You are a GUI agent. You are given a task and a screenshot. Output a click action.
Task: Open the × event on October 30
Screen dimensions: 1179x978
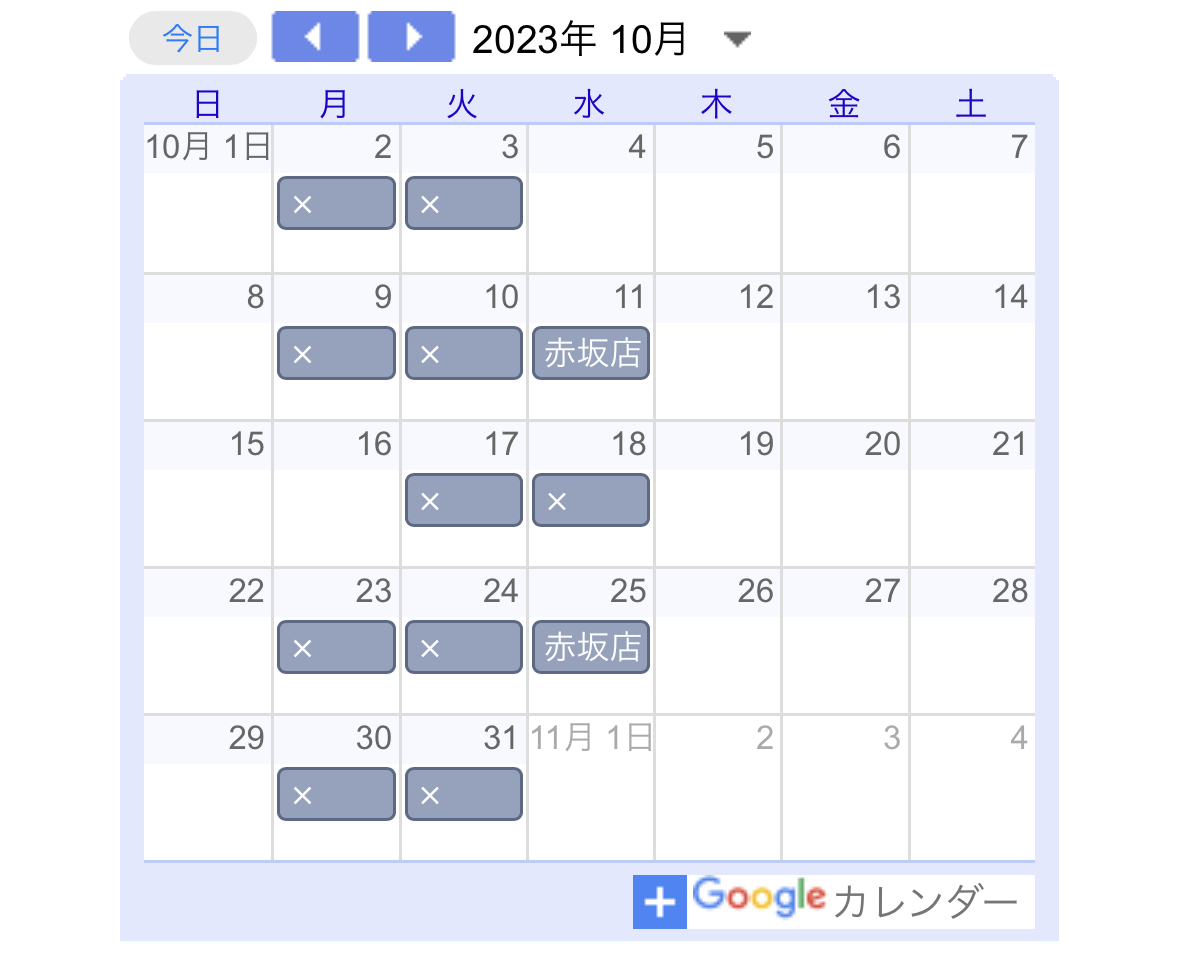pyautogui.click(x=336, y=795)
